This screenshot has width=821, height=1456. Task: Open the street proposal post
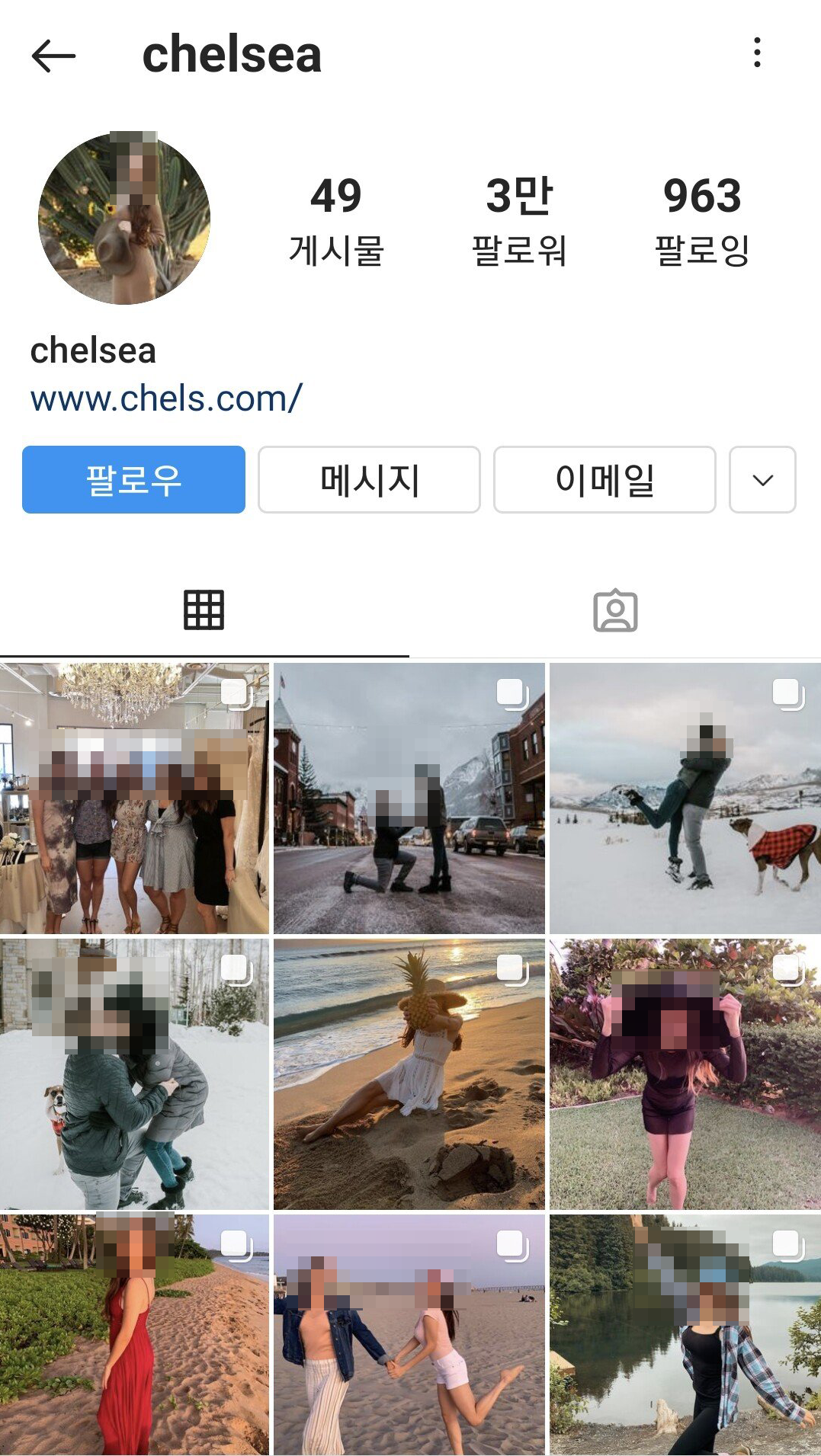[409, 798]
